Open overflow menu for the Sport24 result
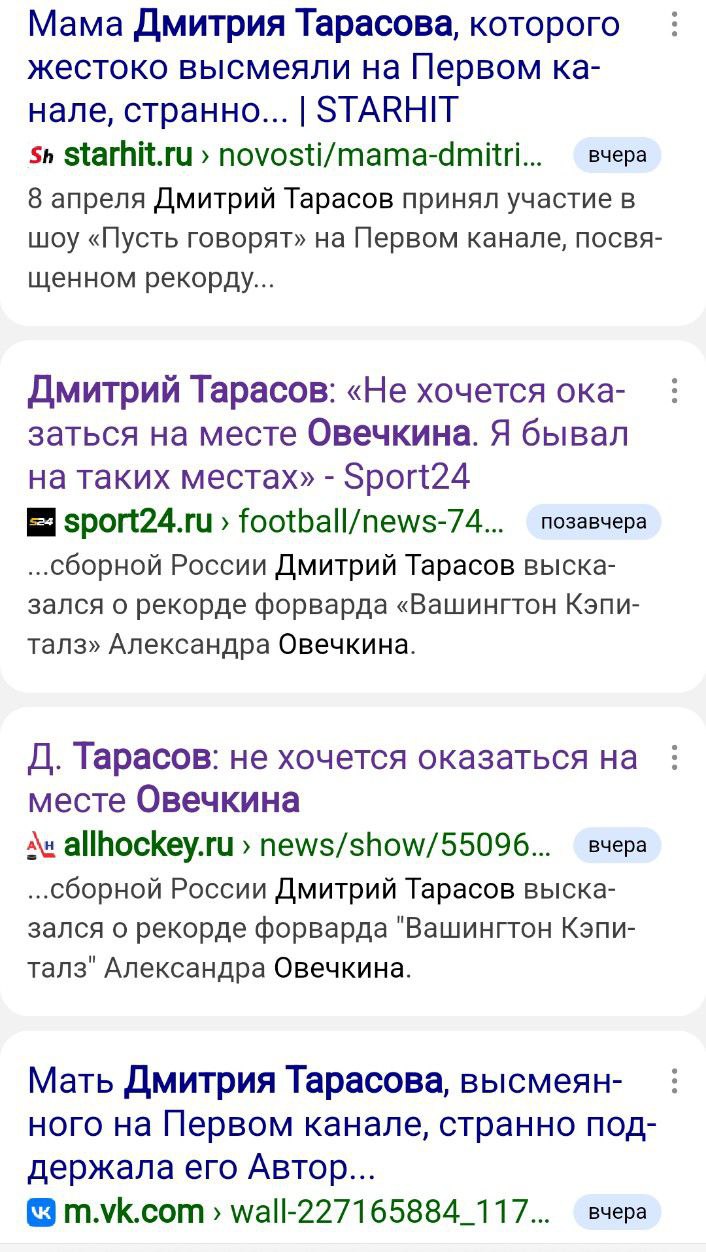 pos(676,390)
